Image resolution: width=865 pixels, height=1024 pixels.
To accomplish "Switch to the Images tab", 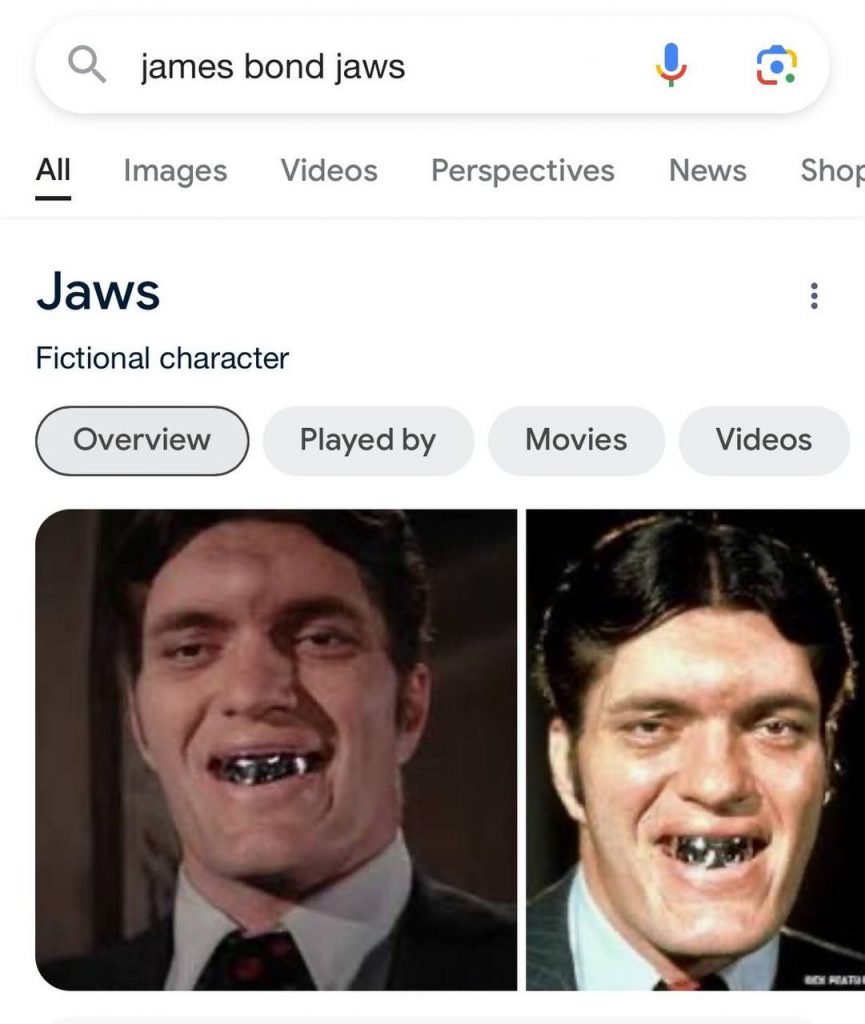I will point(175,171).
